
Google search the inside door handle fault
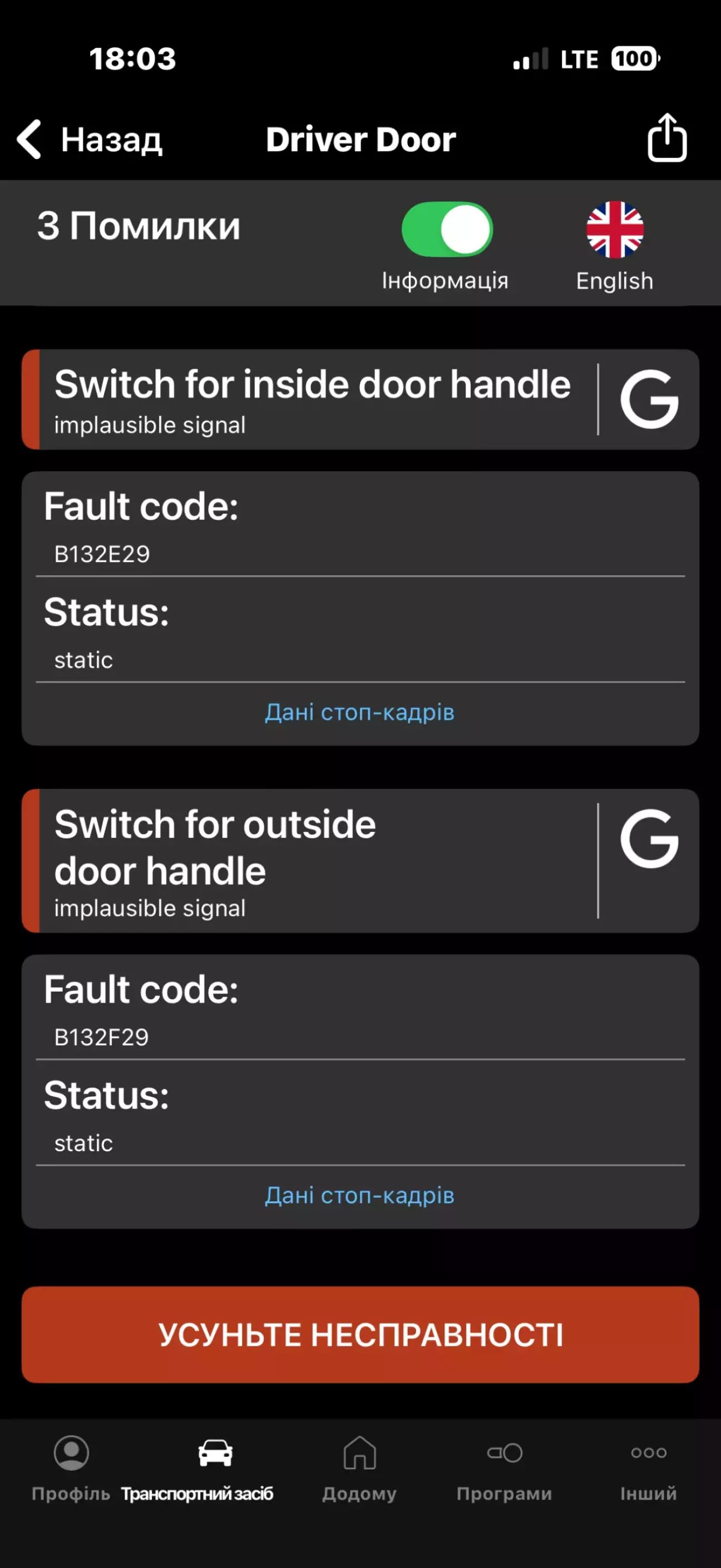coord(649,400)
